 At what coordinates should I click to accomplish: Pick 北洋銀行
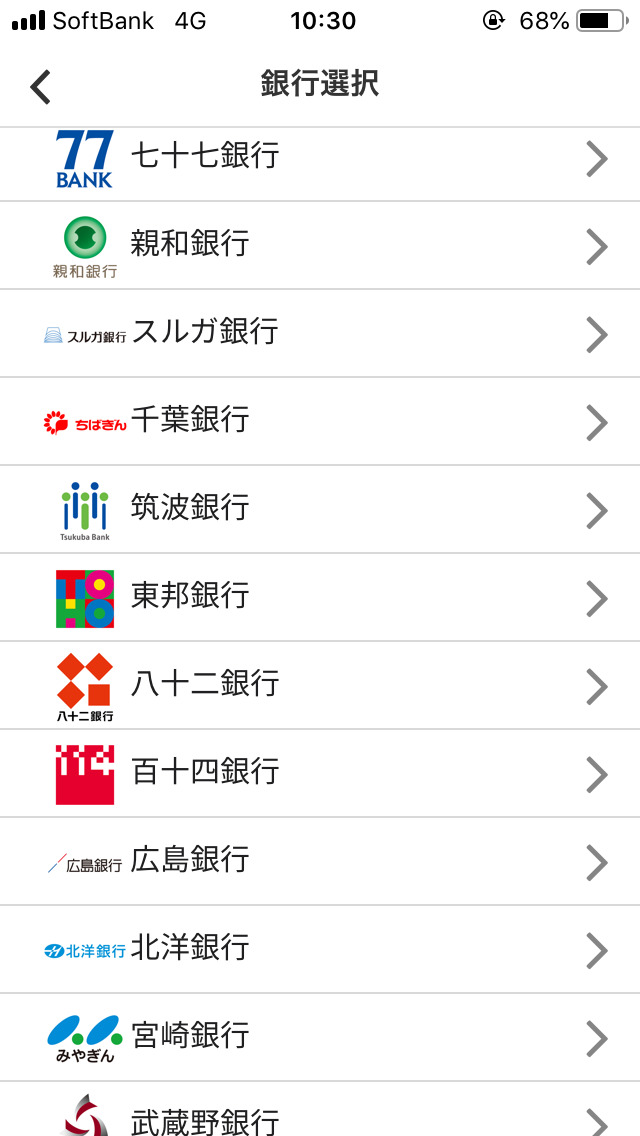coord(320,949)
